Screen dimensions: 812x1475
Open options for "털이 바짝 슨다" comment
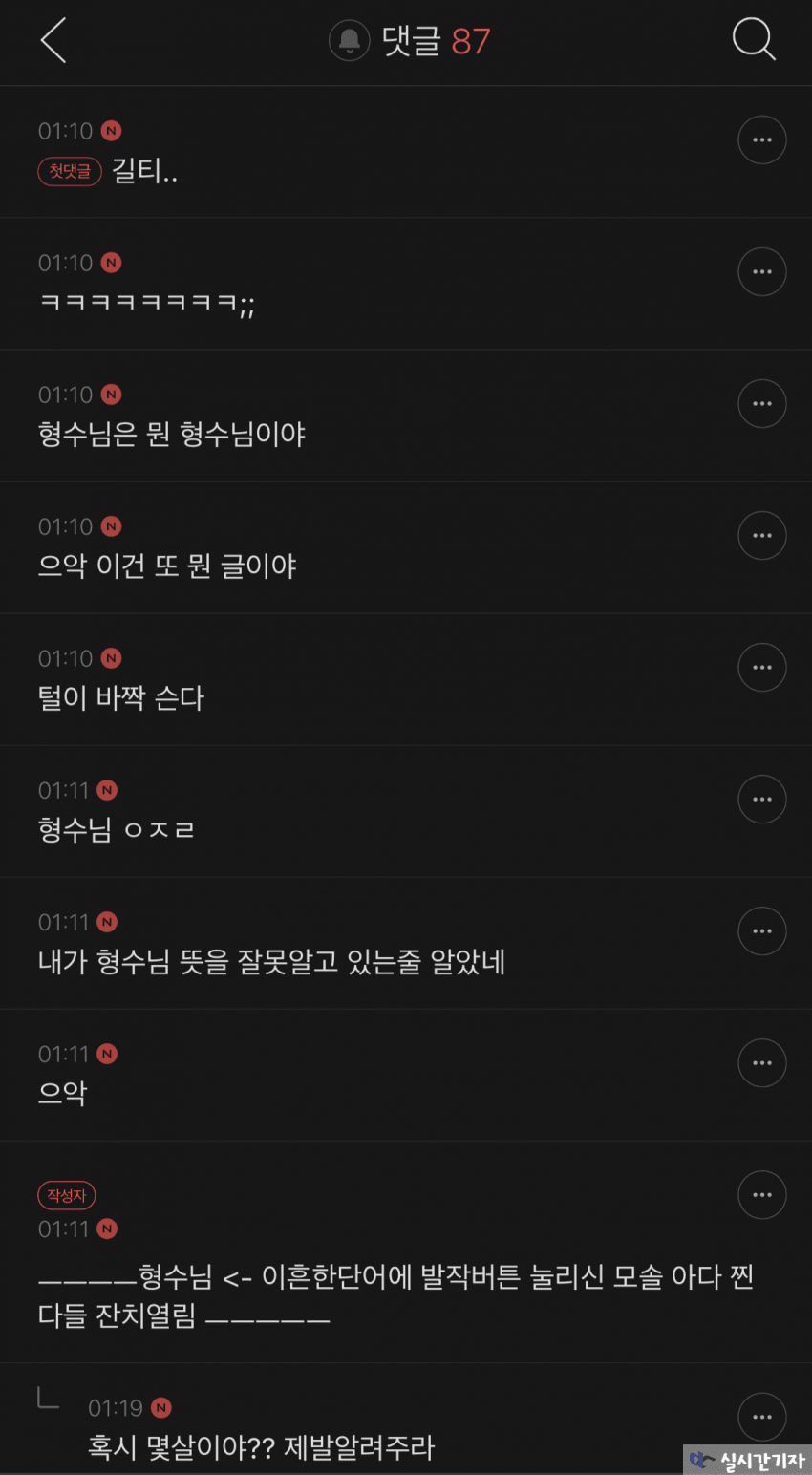coord(761,668)
